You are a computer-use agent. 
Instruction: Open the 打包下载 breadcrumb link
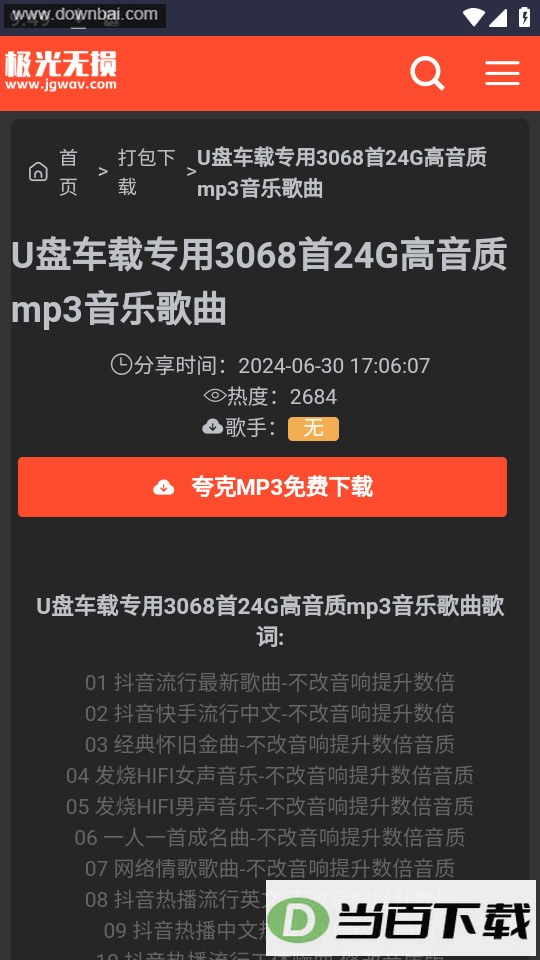146,172
